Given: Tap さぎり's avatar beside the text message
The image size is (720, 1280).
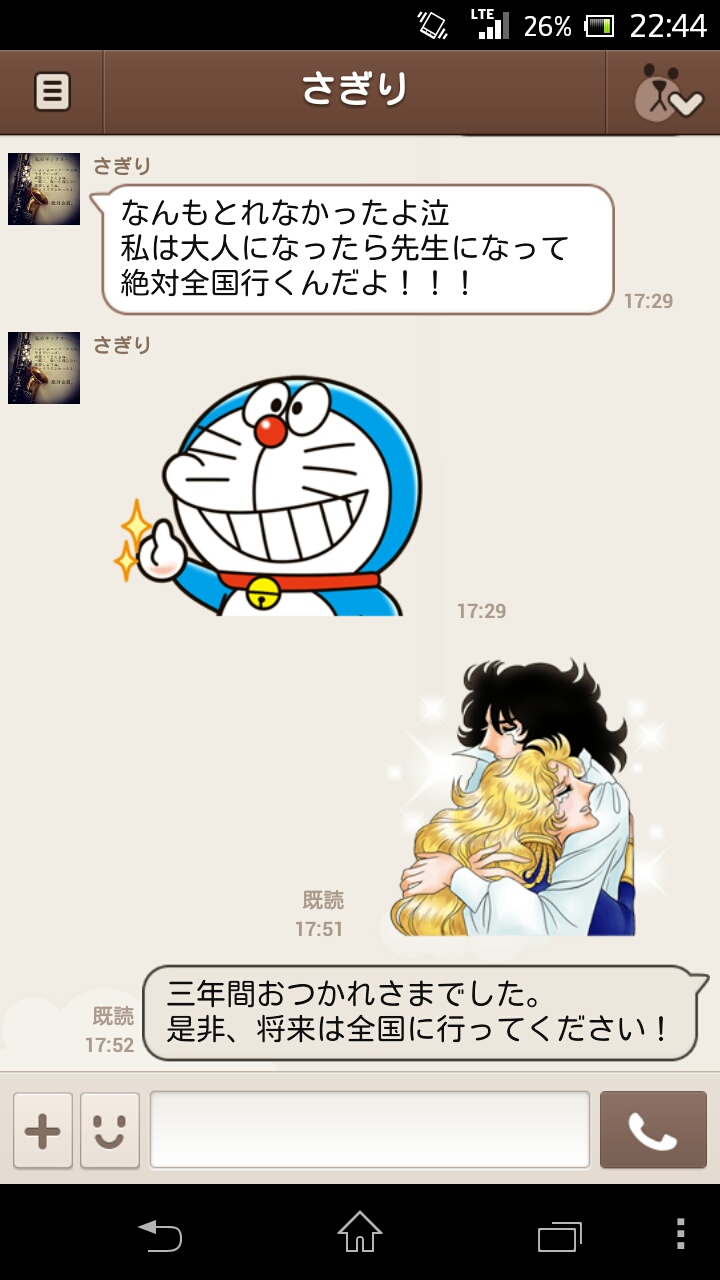Looking at the screenshot, I should [x=44, y=189].
